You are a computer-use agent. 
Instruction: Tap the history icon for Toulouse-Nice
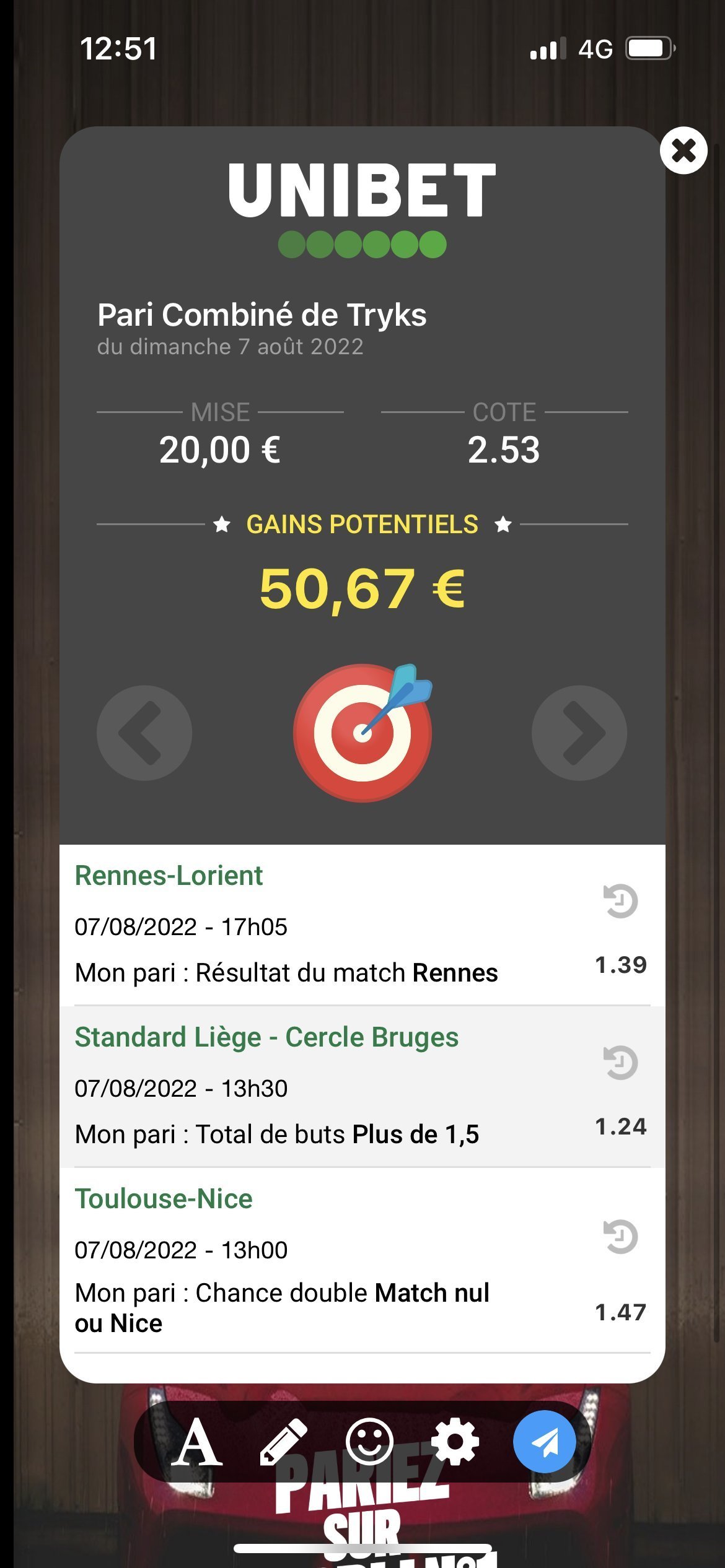620,1237
